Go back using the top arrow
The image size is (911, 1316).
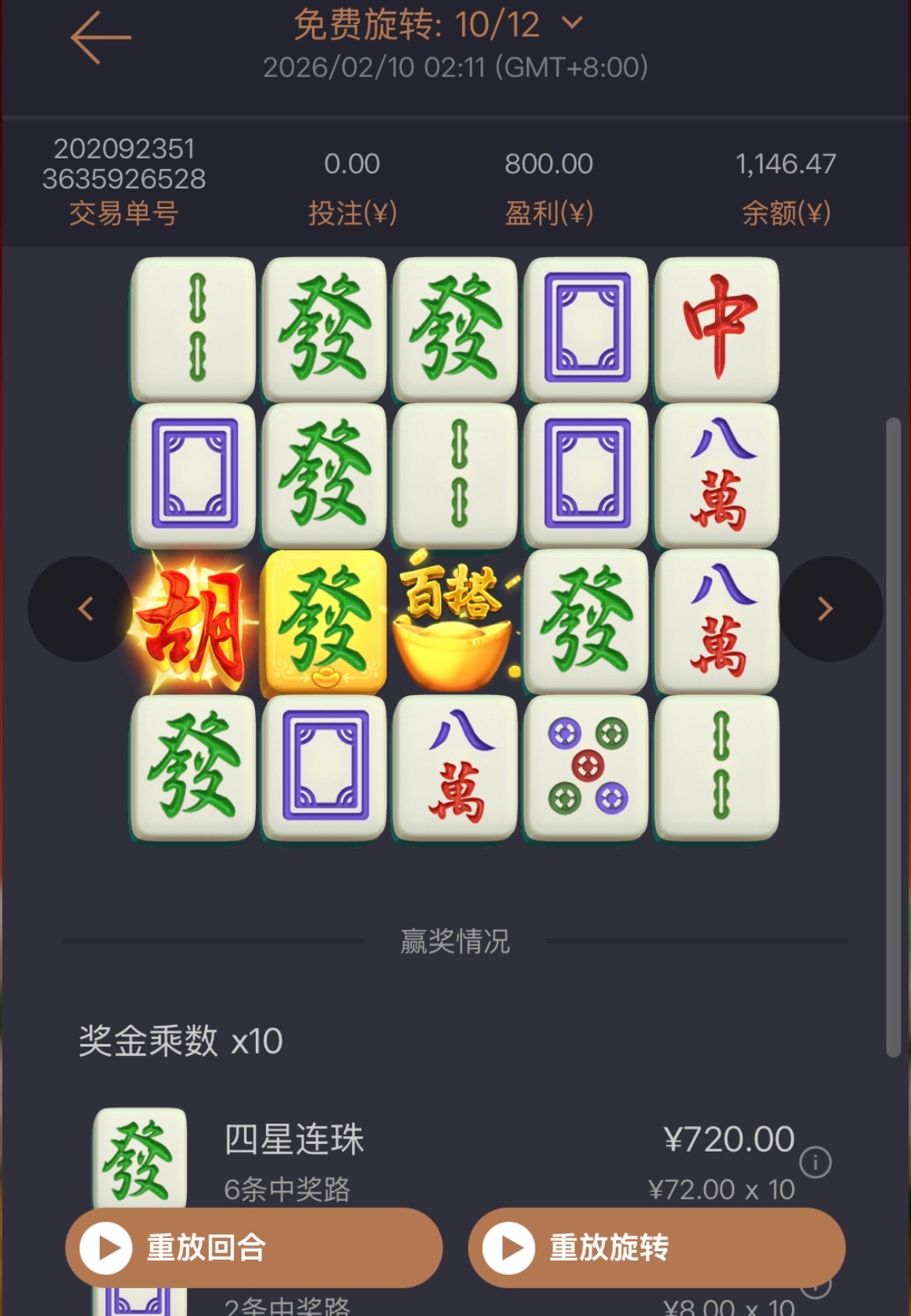pos(100,37)
